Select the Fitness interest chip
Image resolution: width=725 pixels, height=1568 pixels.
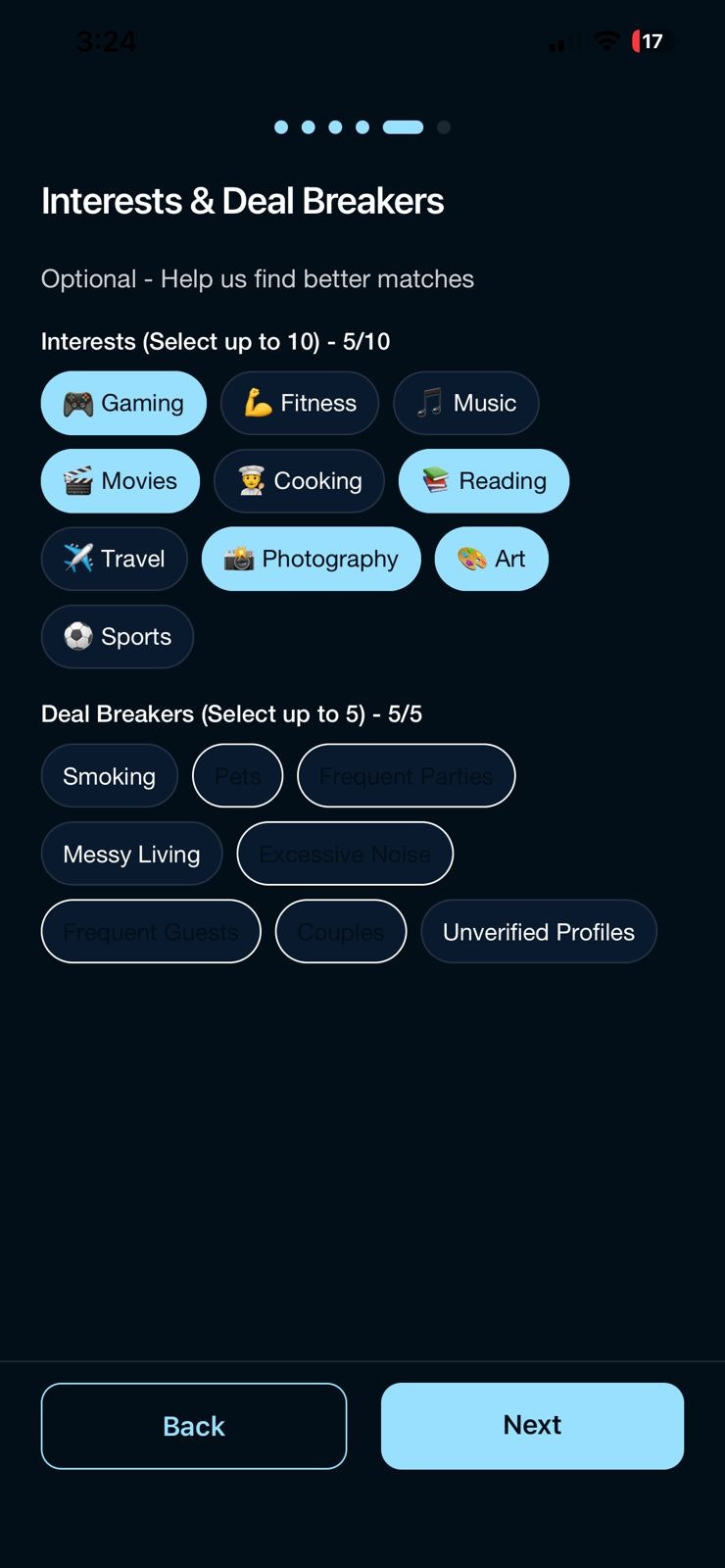coord(299,403)
